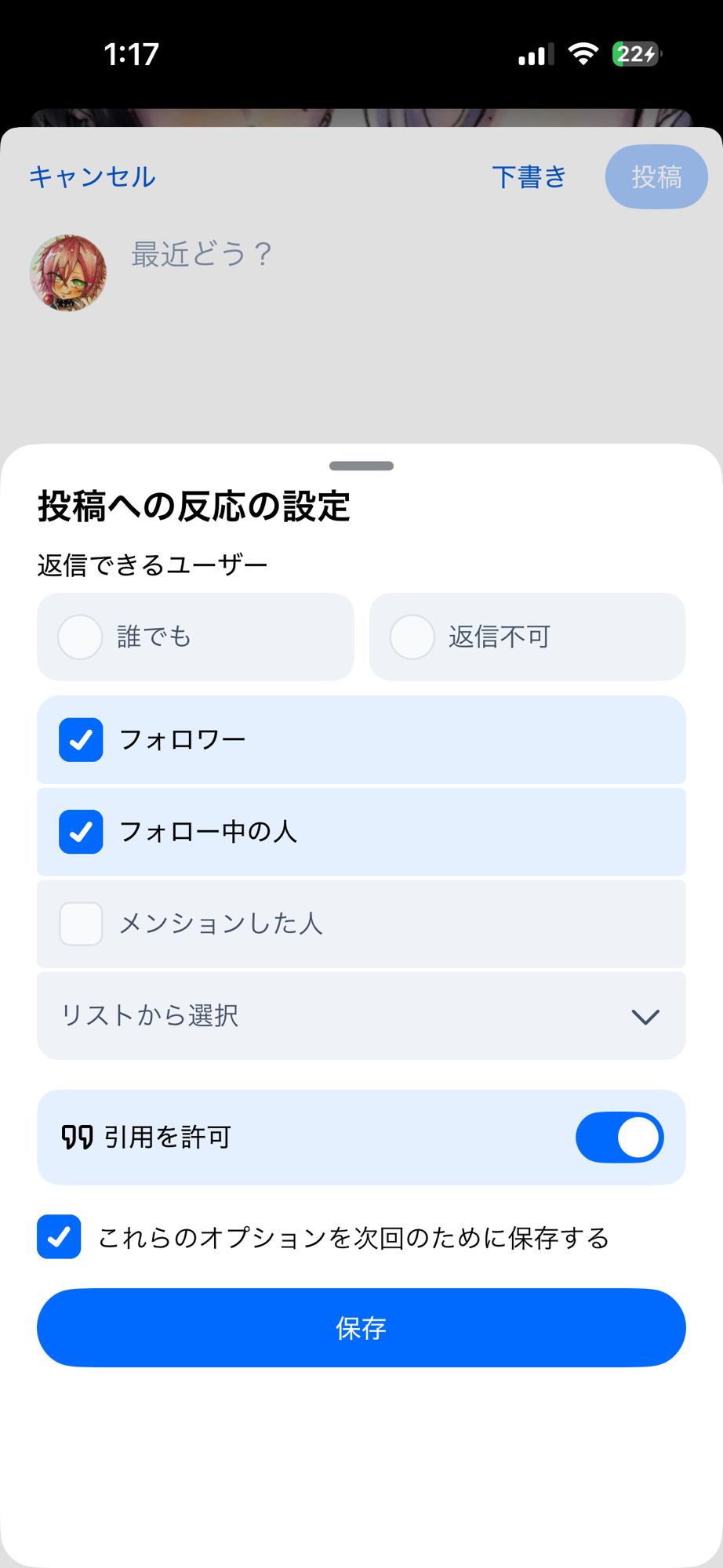Image resolution: width=723 pixels, height=1568 pixels.
Task: Tap the 投稿 post button
Action: point(656,177)
